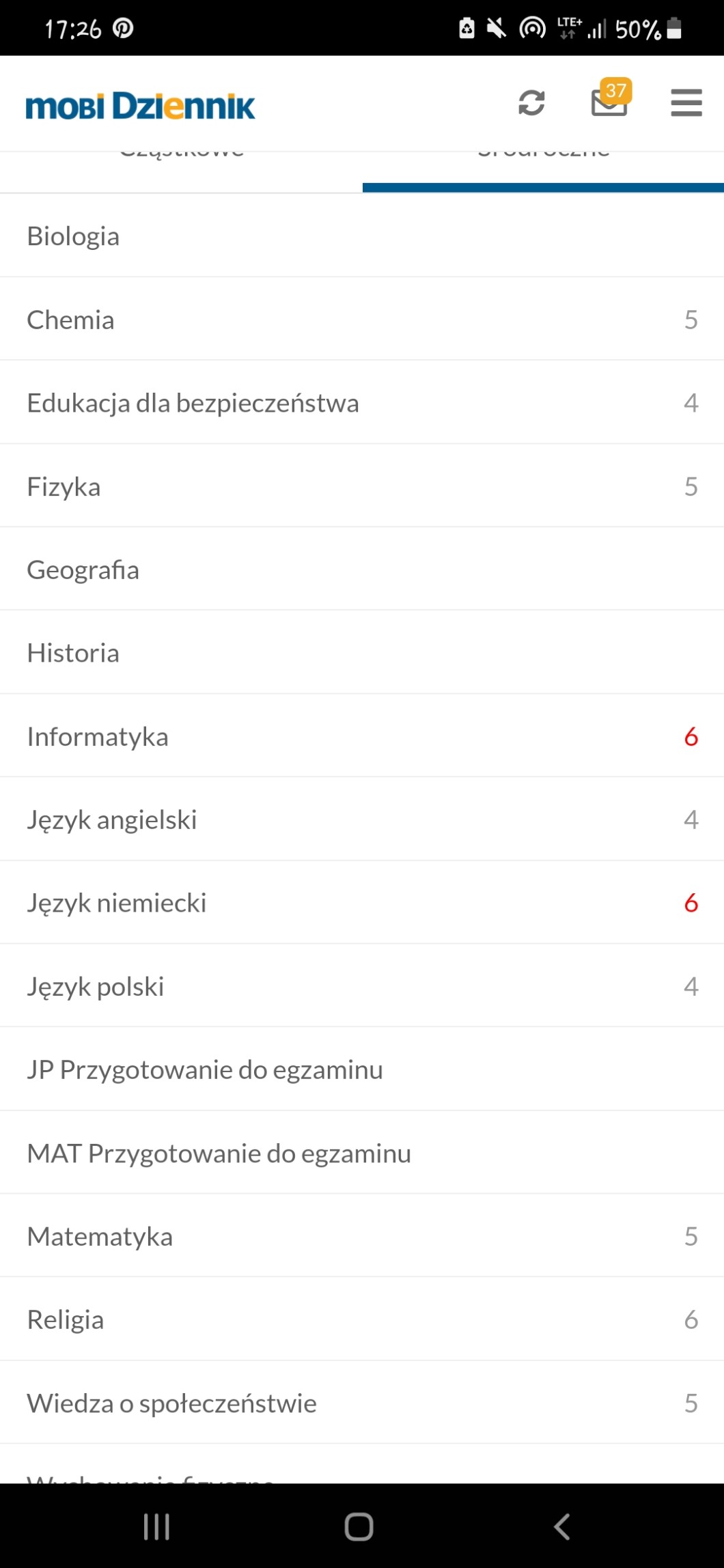This screenshot has height=1568, width=724.
Task: Go back using the system back button
Action: click(x=561, y=1526)
